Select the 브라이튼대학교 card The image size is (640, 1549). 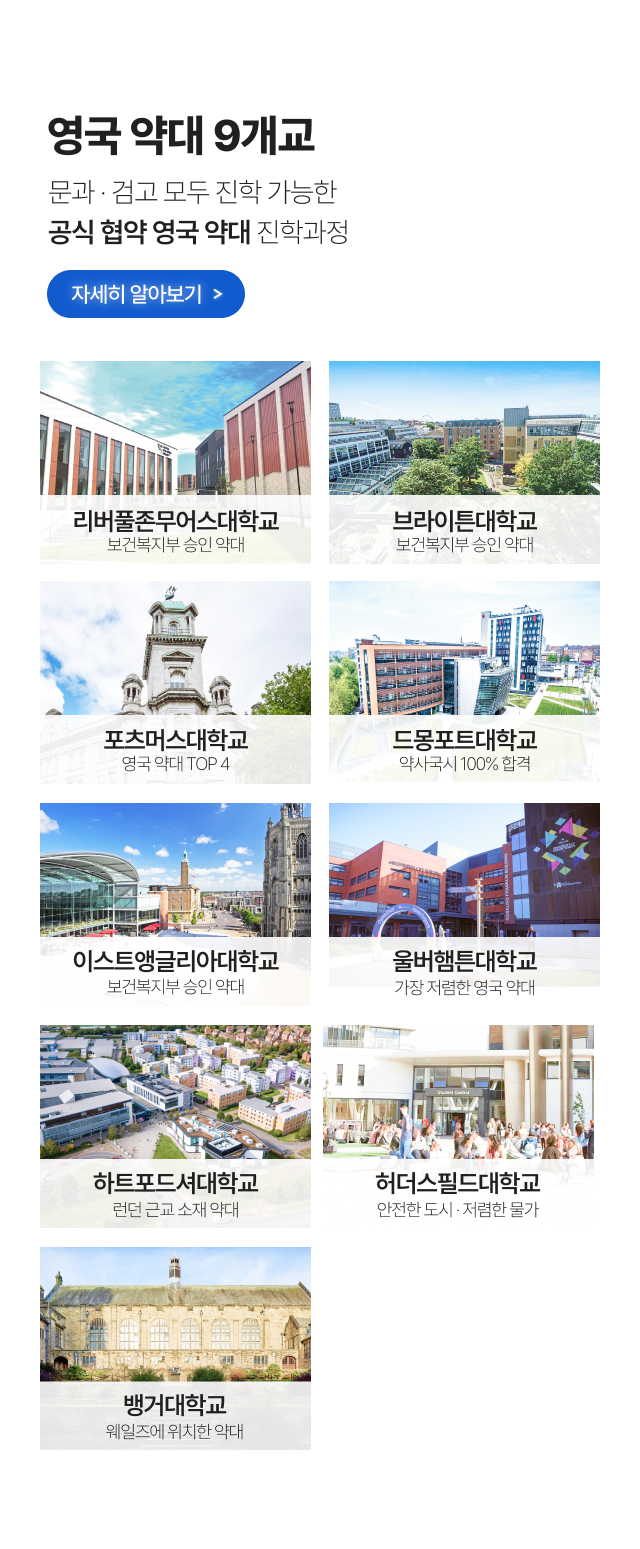click(464, 462)
